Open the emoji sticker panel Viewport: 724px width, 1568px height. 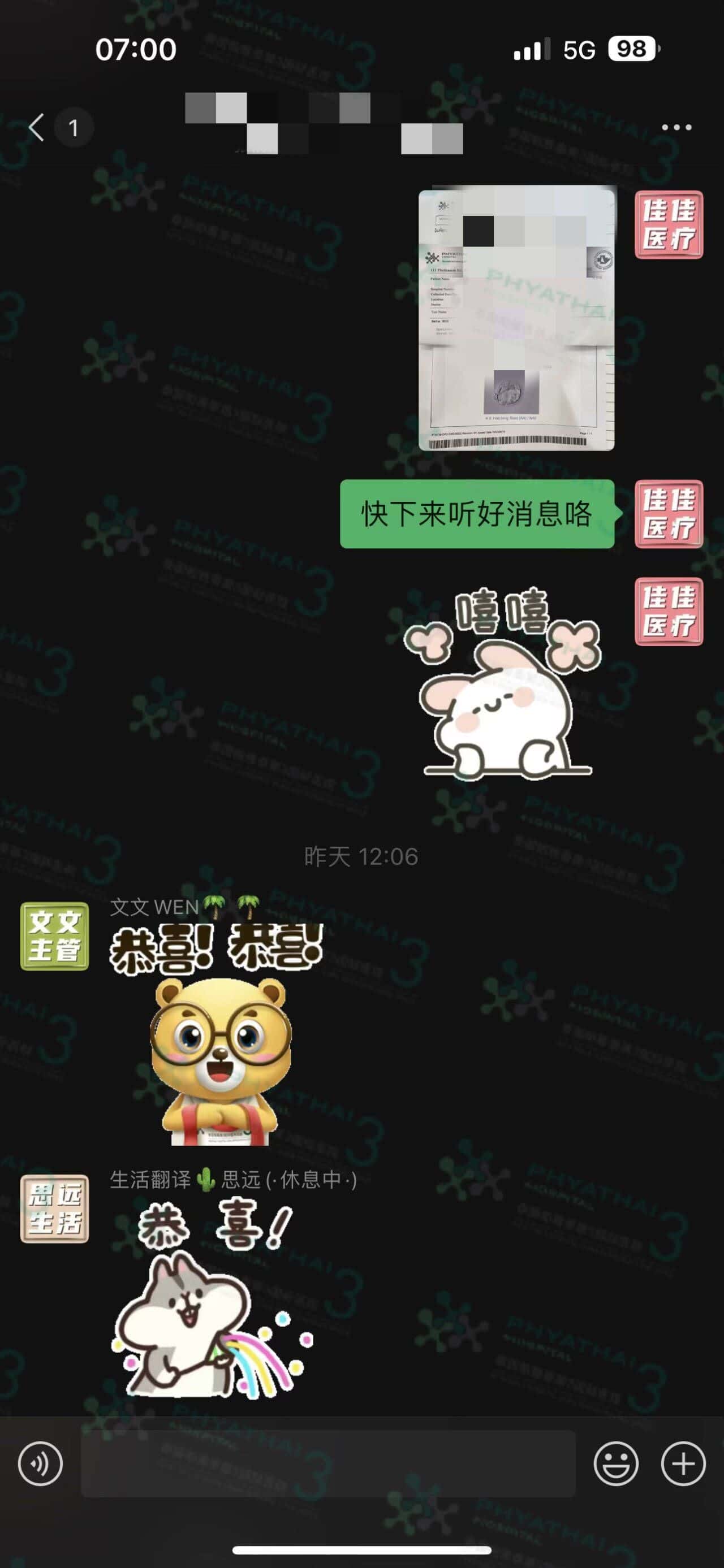[x=615, y=1464]
